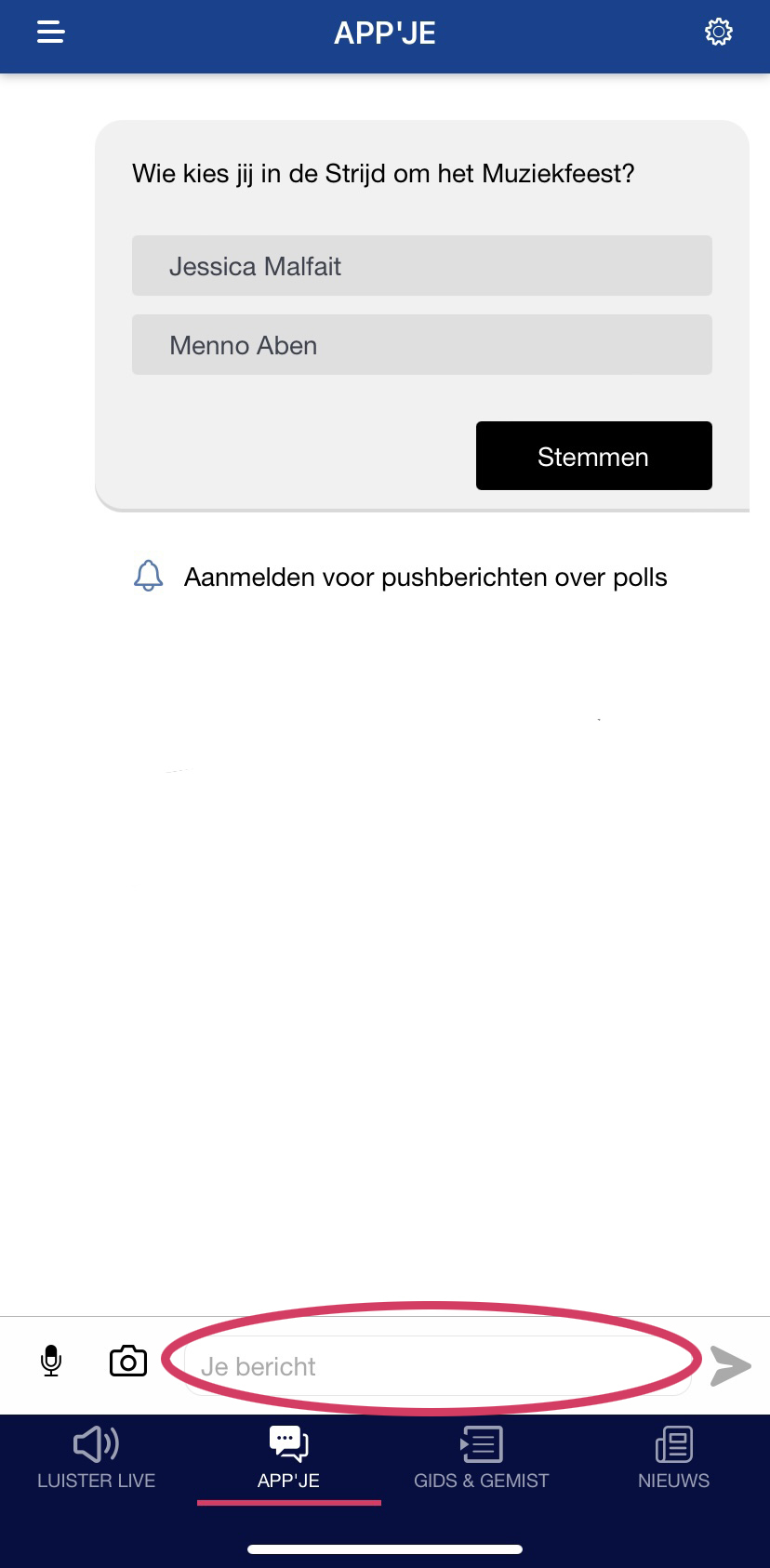Open the settings gear

tap(718, 33)
